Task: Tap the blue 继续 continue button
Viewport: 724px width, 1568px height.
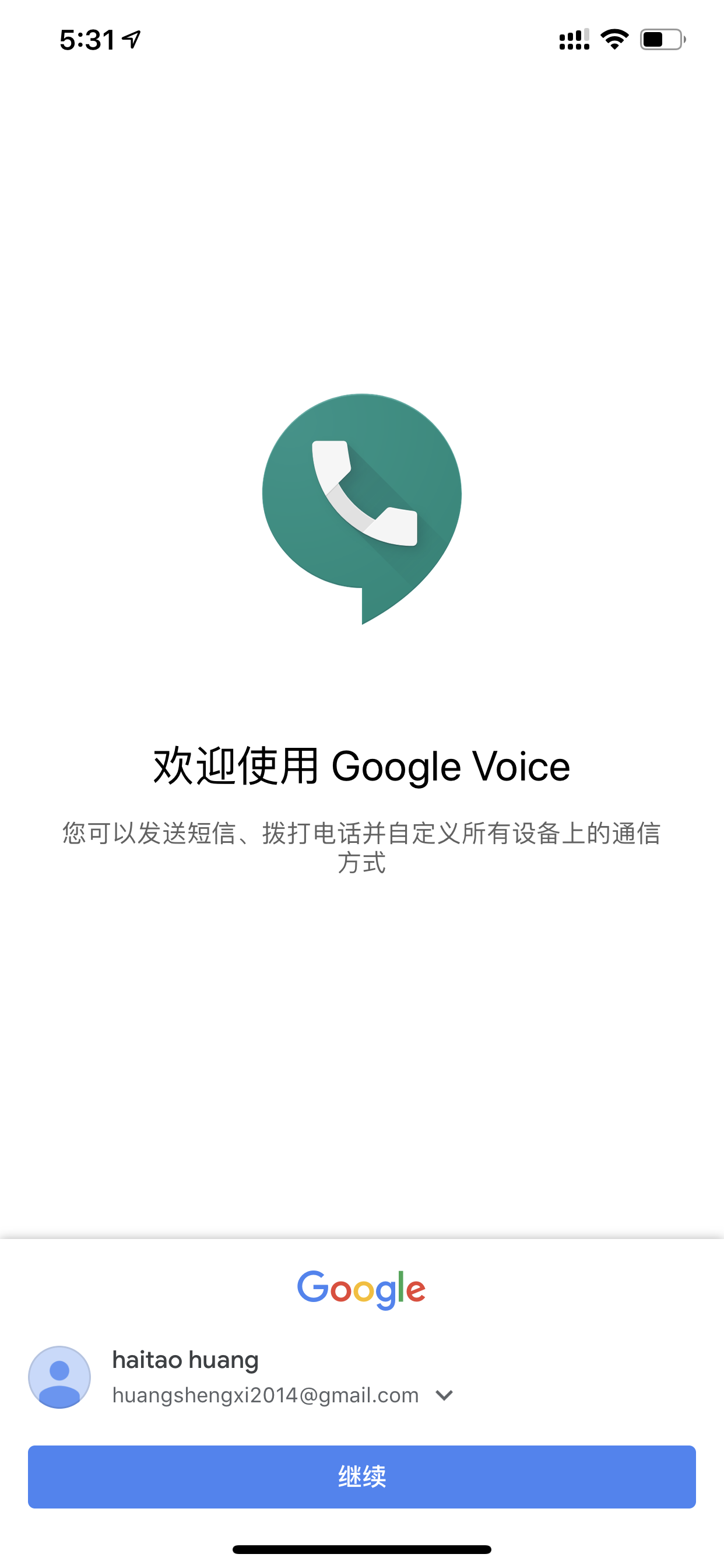Action: pos(362,1476)
